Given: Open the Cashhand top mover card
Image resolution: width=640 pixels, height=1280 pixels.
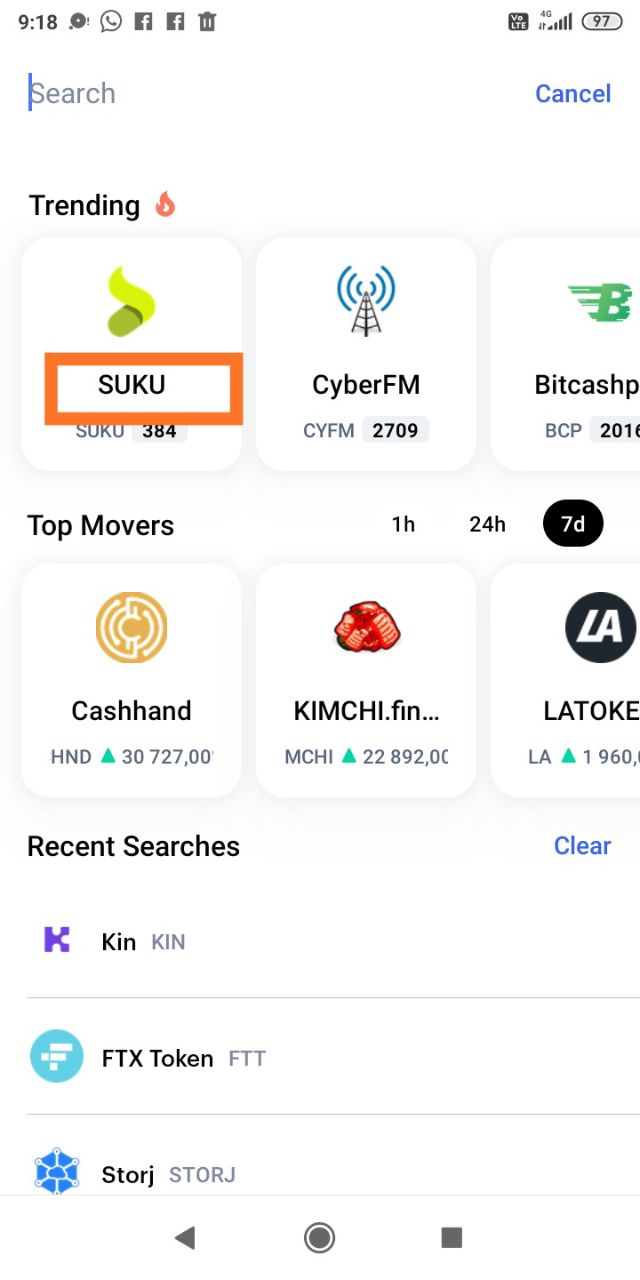Looking at the screenshot, I should click(131, 680).
